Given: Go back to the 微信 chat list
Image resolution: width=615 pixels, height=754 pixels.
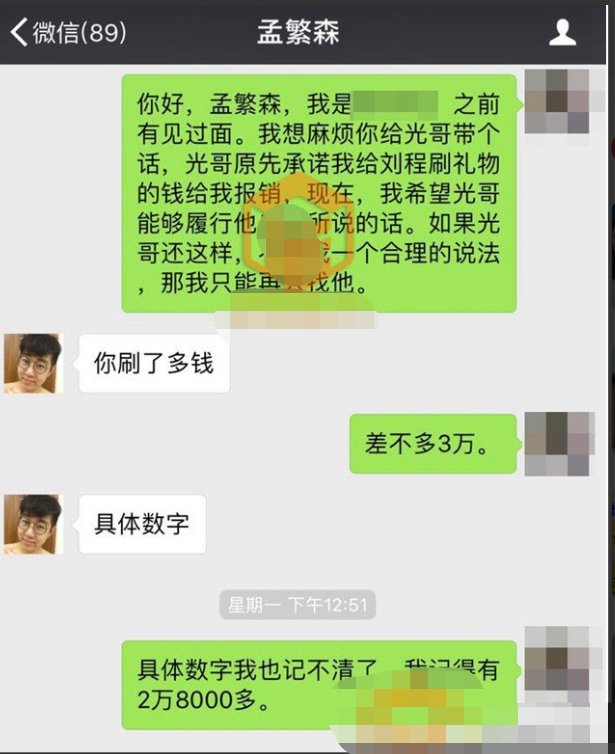Looking at the screenshot, I should tap(68, 32).
